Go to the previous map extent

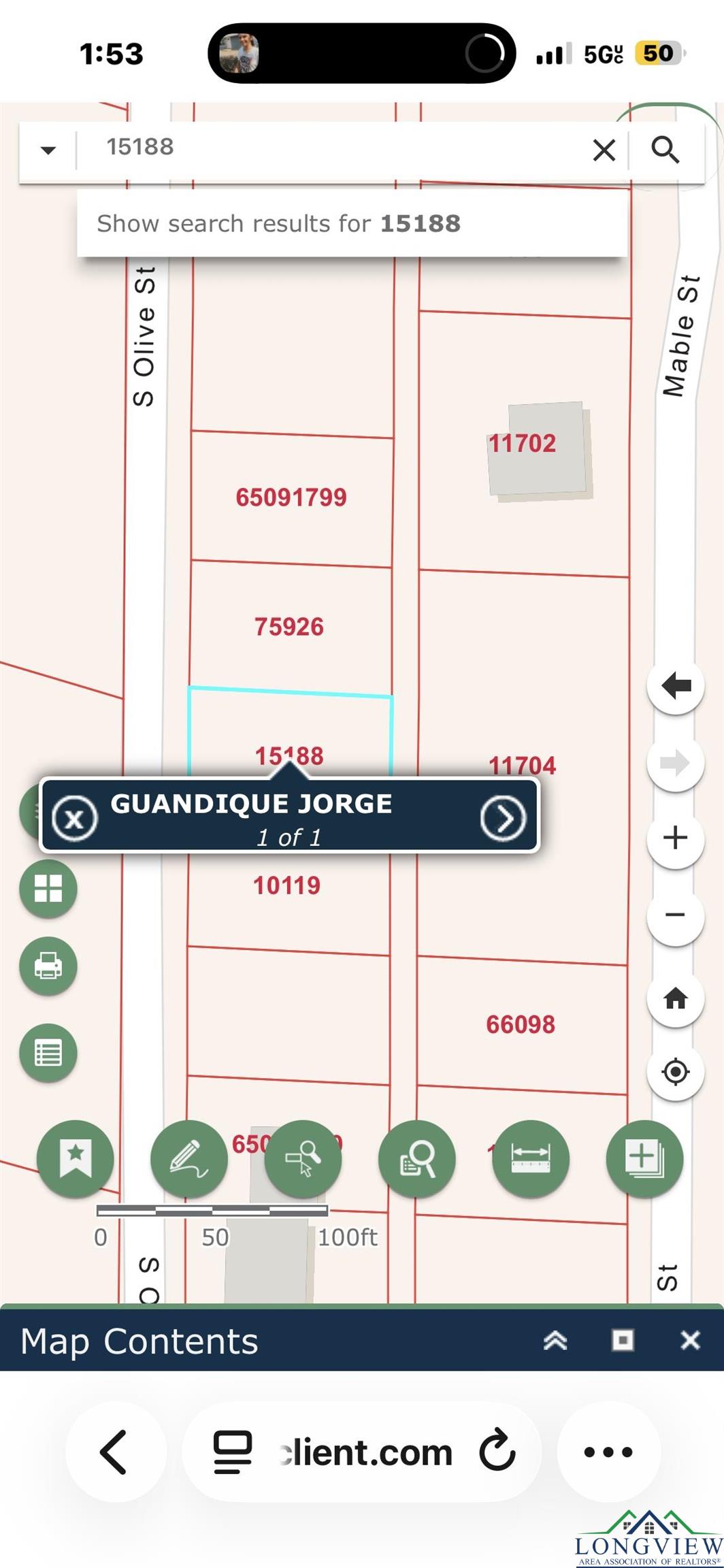(x=675, y=686)
